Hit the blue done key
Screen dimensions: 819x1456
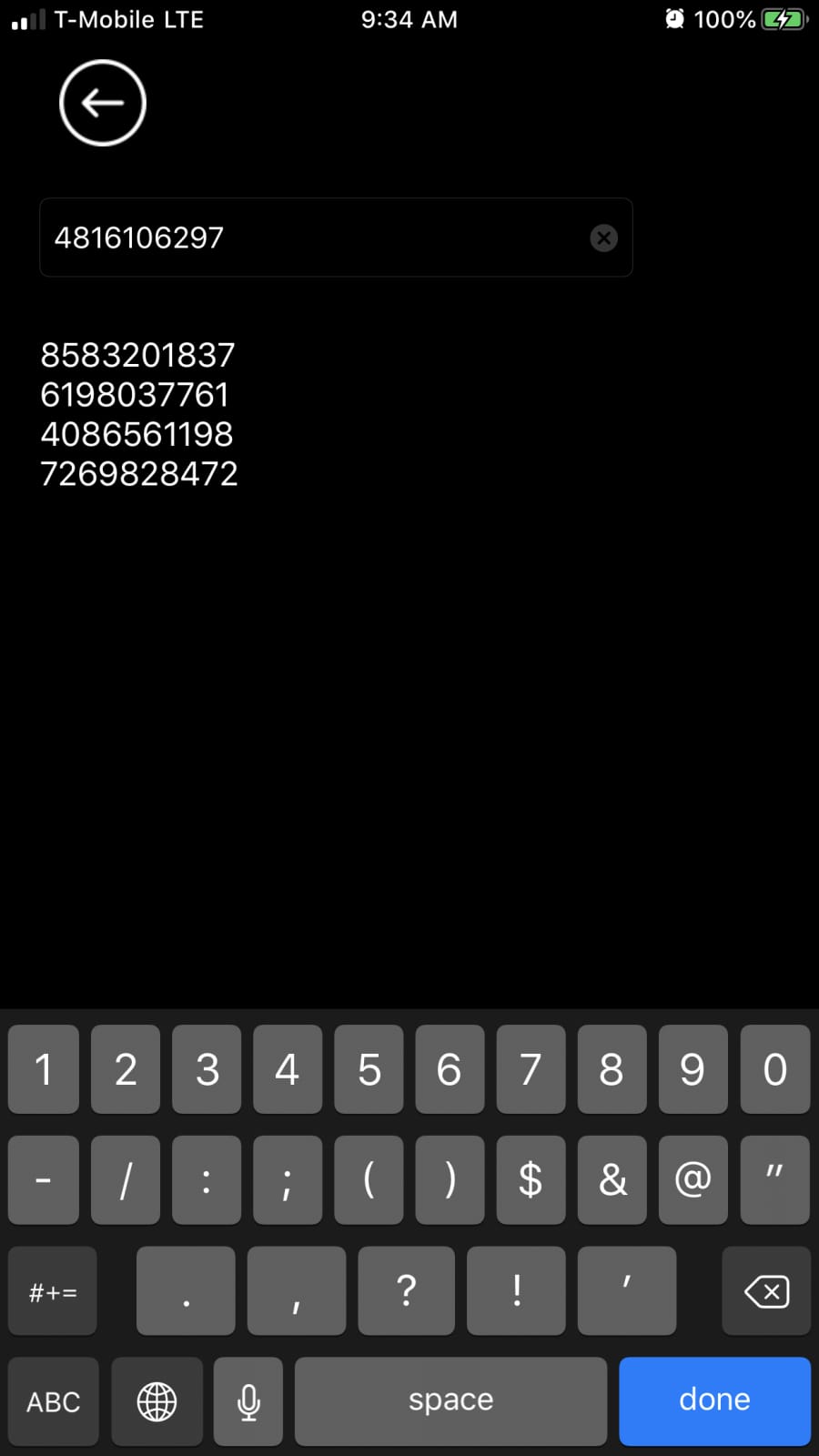point(714,1400)
